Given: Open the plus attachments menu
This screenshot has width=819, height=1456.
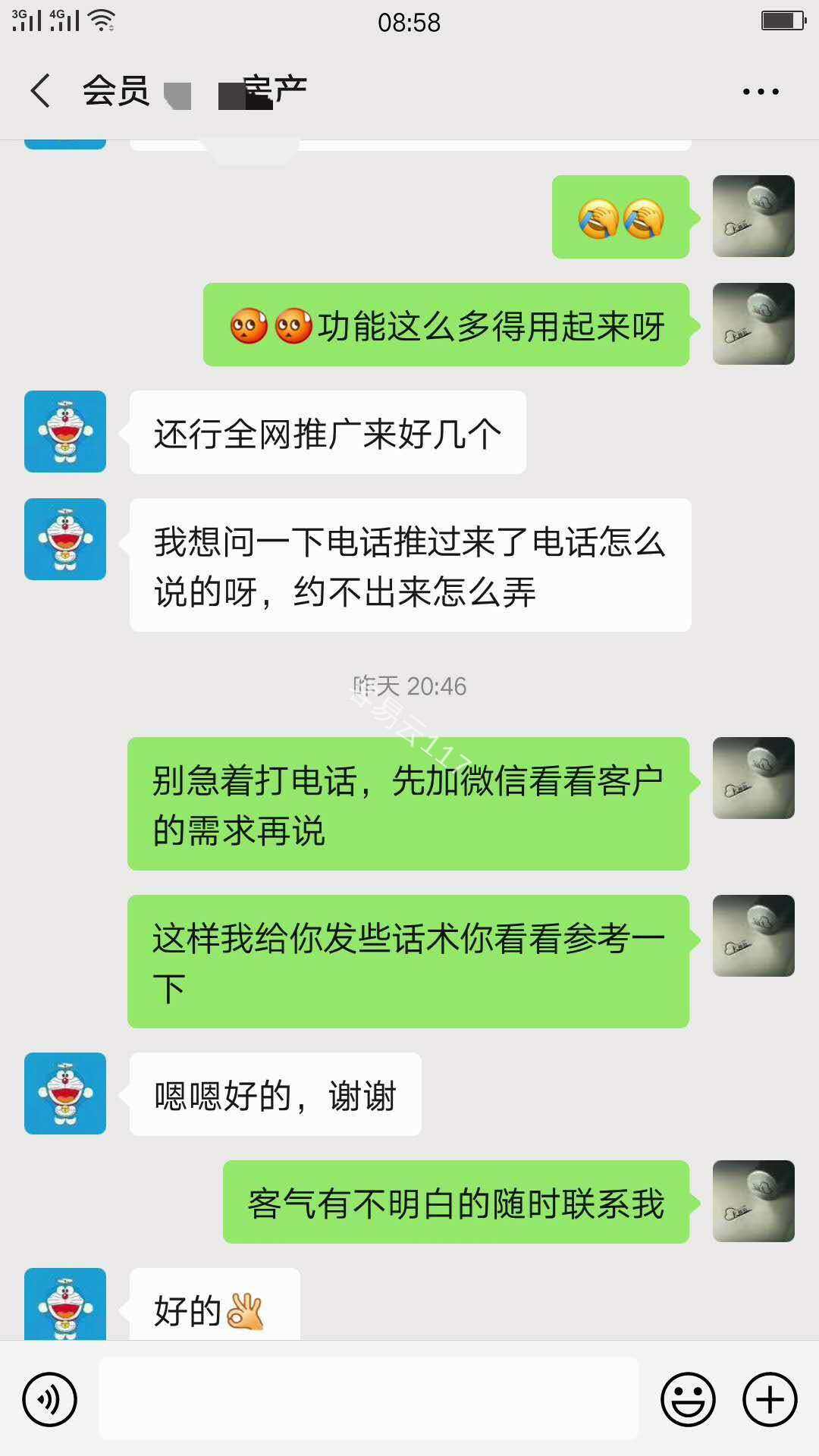Looking at the screenshot, I should (770, 1399).
